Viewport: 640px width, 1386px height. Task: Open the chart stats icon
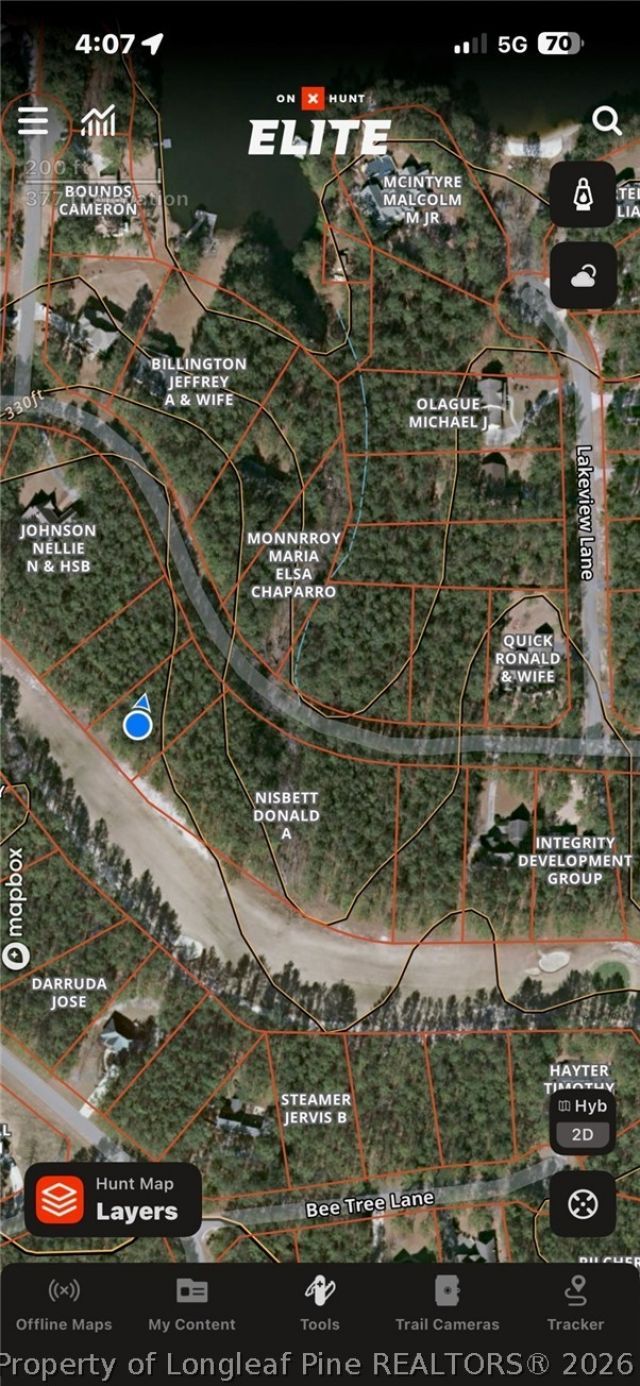click(98, 122)
